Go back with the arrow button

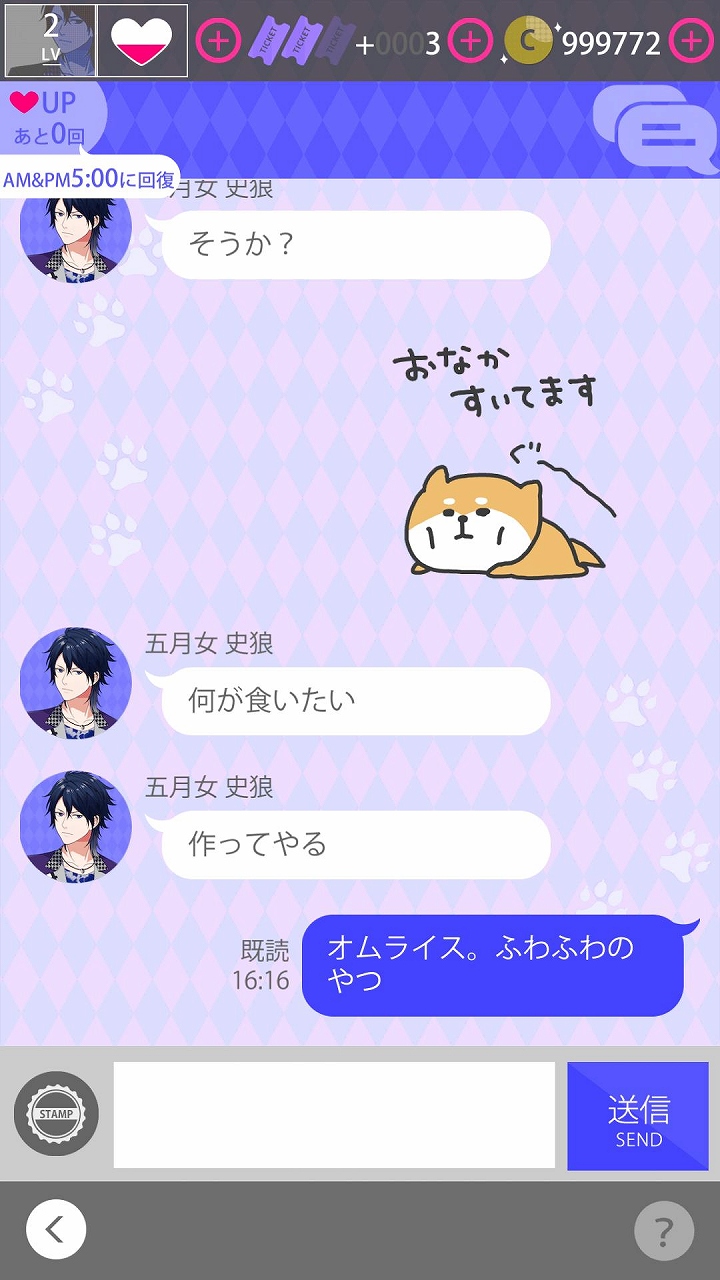tap(56, 1229)
